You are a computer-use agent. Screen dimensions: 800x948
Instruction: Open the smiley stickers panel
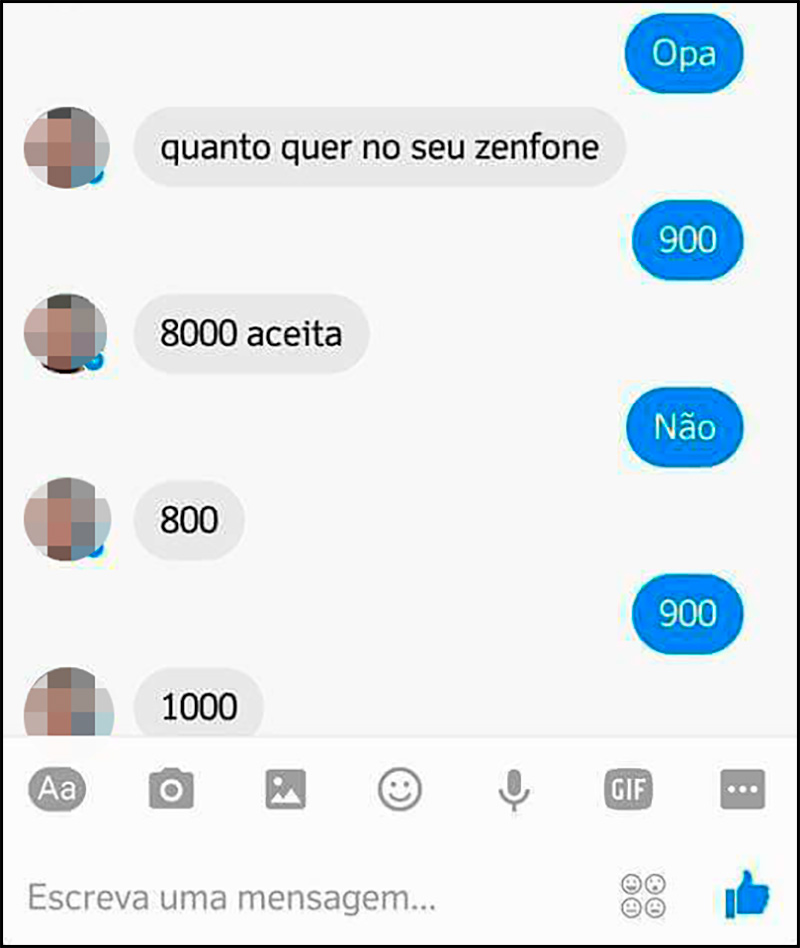click(399, 790)
